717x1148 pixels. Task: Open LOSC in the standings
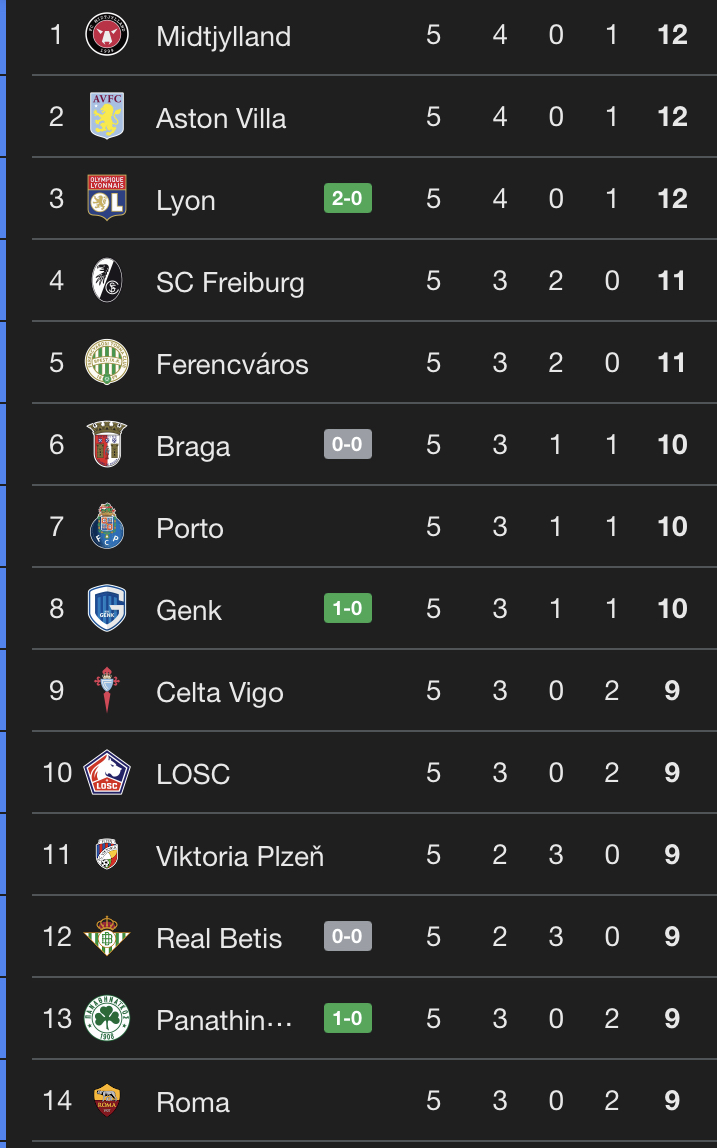point(193,774)
